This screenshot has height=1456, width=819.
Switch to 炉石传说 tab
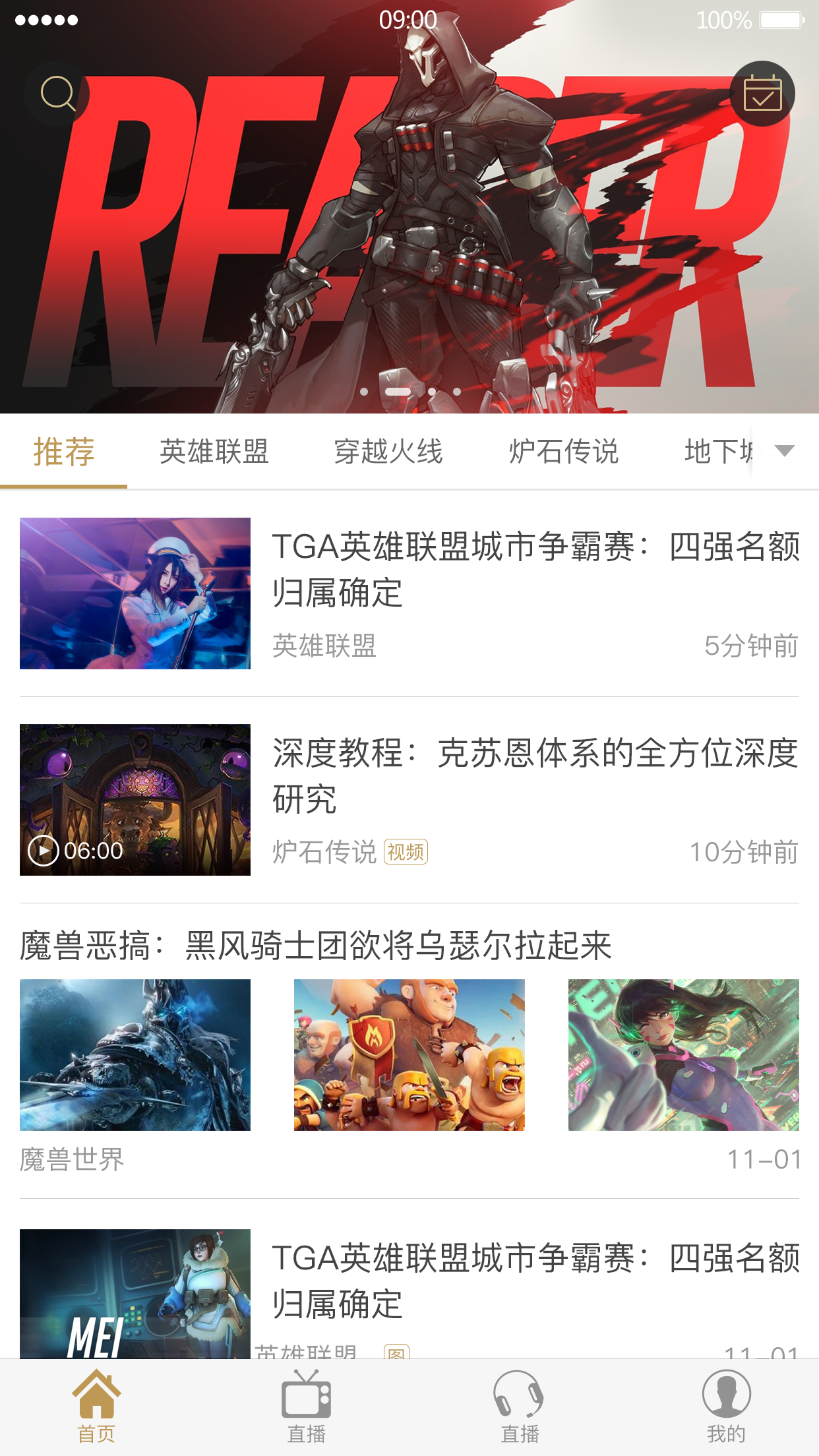pyautogui.click(x=563, y=452)
